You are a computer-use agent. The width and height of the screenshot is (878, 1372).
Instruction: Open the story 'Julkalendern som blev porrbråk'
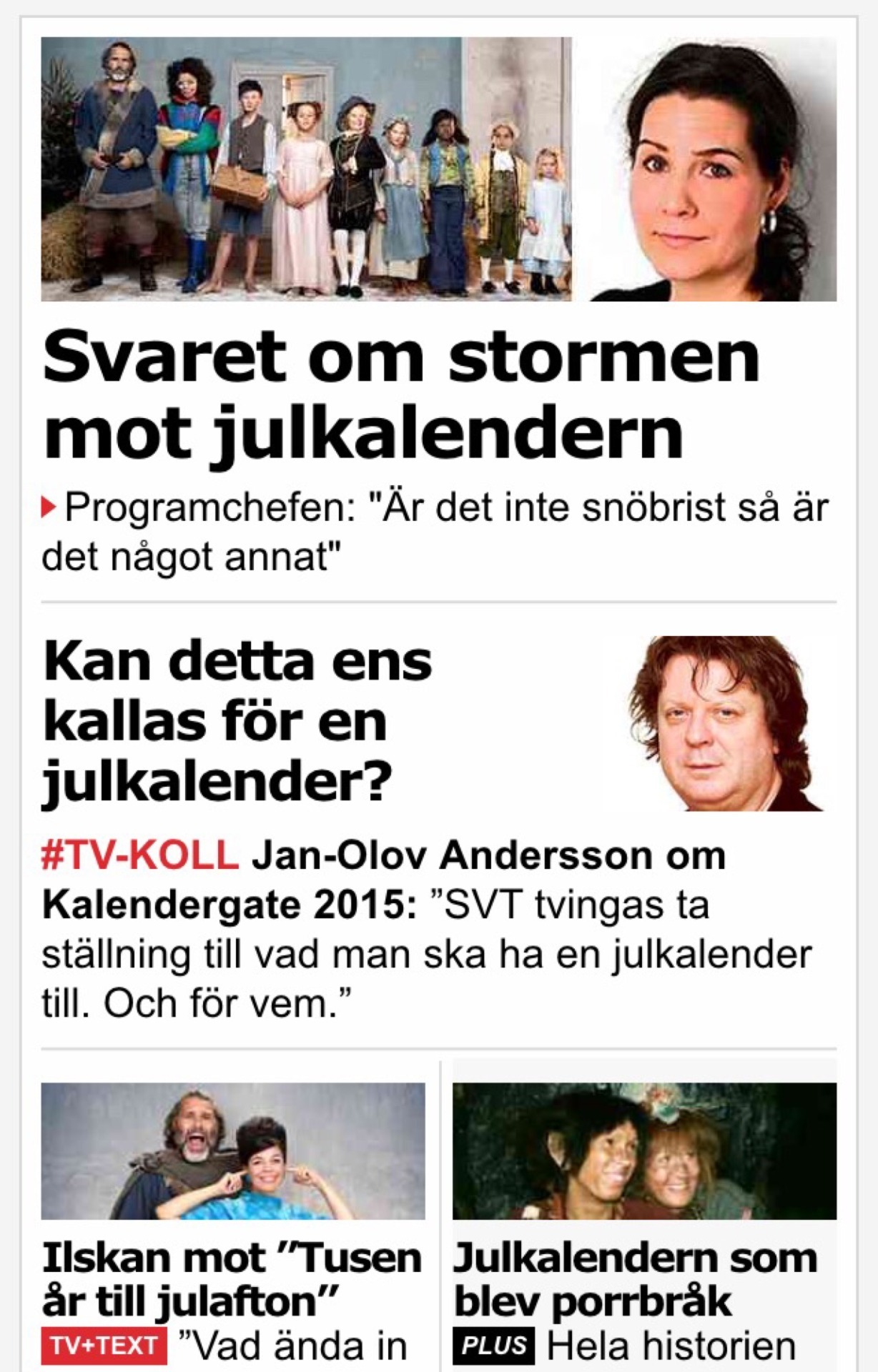click(x=635, y=1278)
